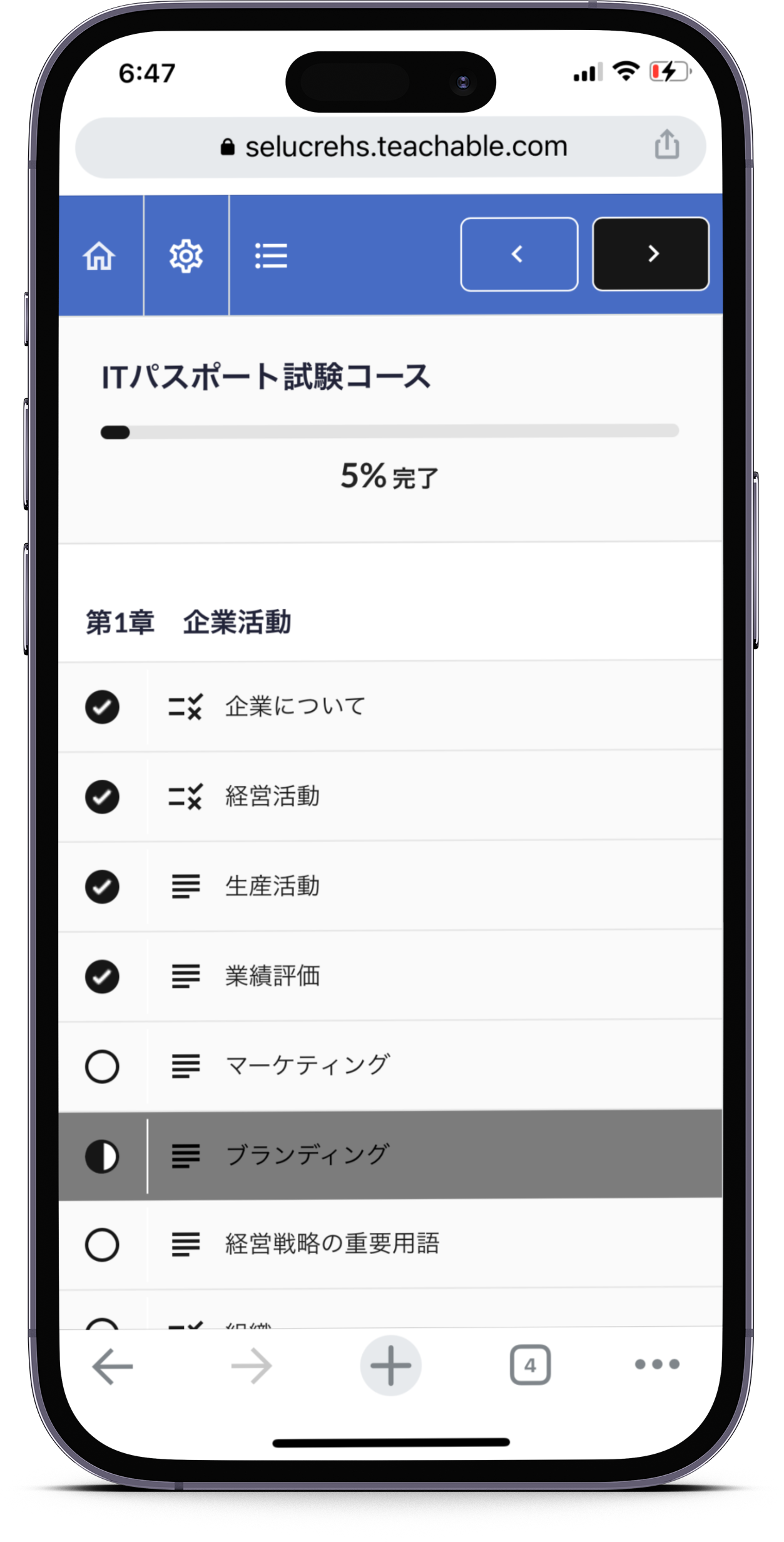Open the browser more options menu
The height and width of the screenshot is (1542, 784).
coord(657,1365)
